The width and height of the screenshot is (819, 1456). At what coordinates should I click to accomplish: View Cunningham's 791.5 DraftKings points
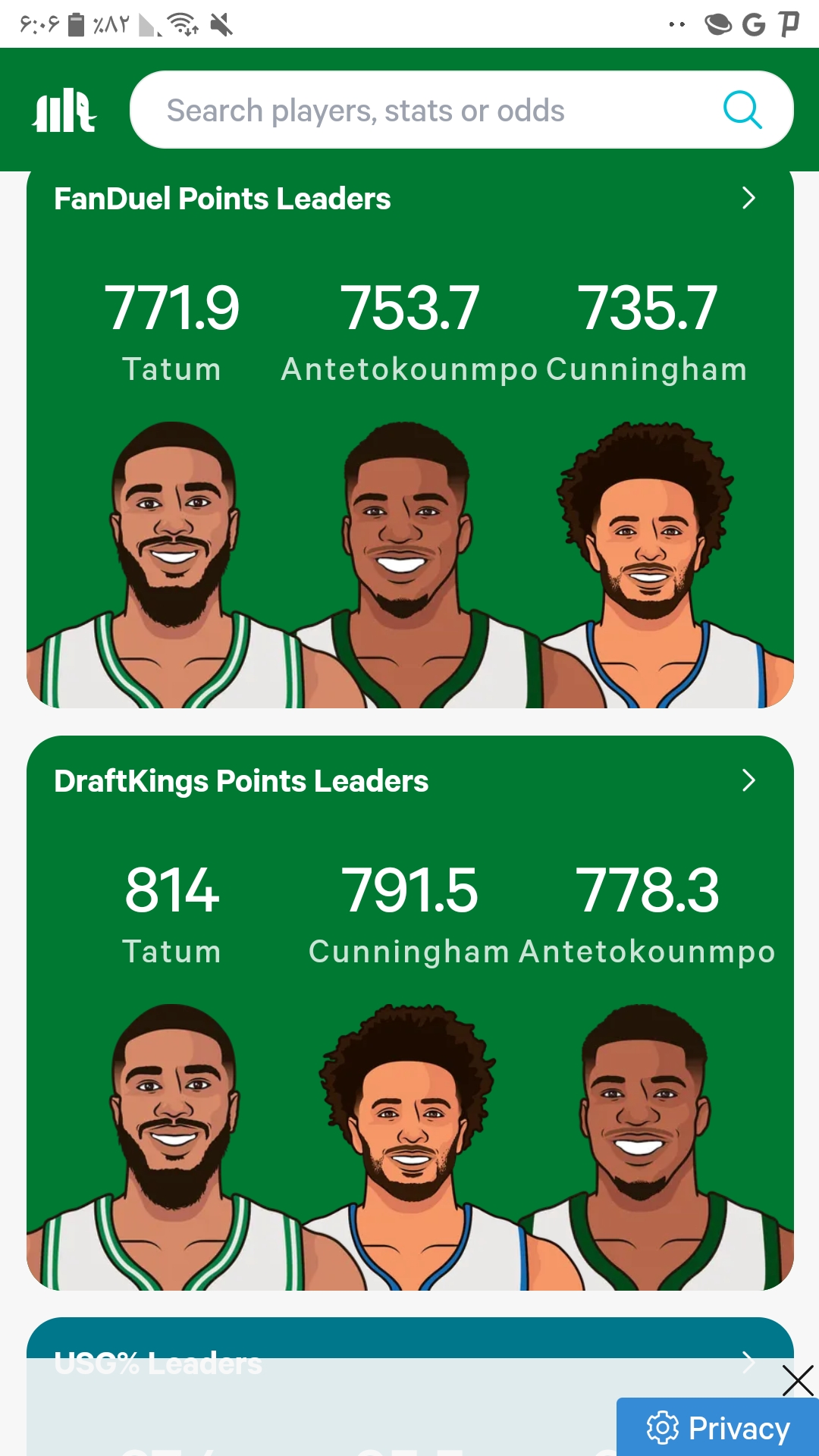(409, 890)
